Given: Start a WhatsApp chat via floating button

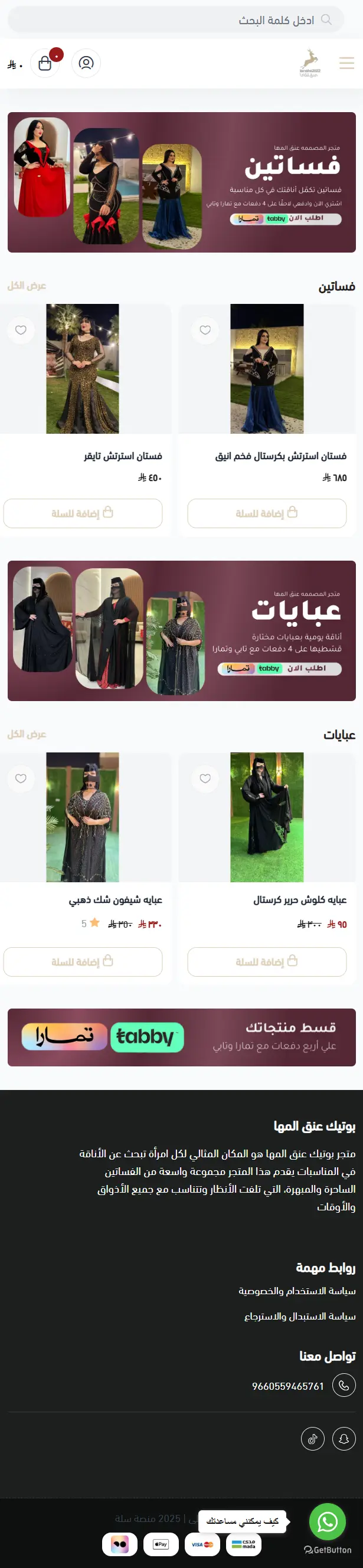Looking at the screenshot, I should 327,1522.
